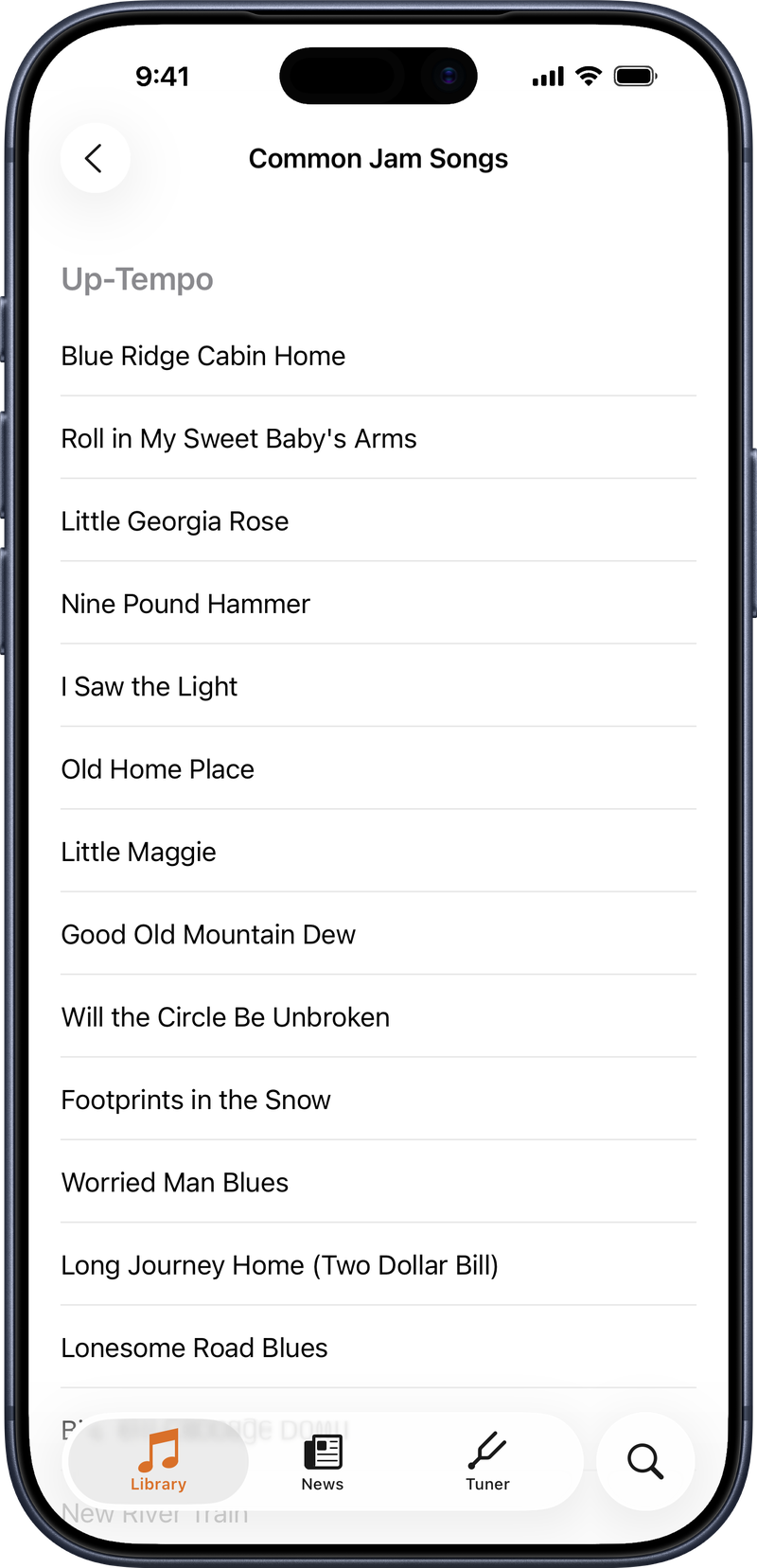
Task: Open the song I Saw the Light
Action: pos(149,686)
